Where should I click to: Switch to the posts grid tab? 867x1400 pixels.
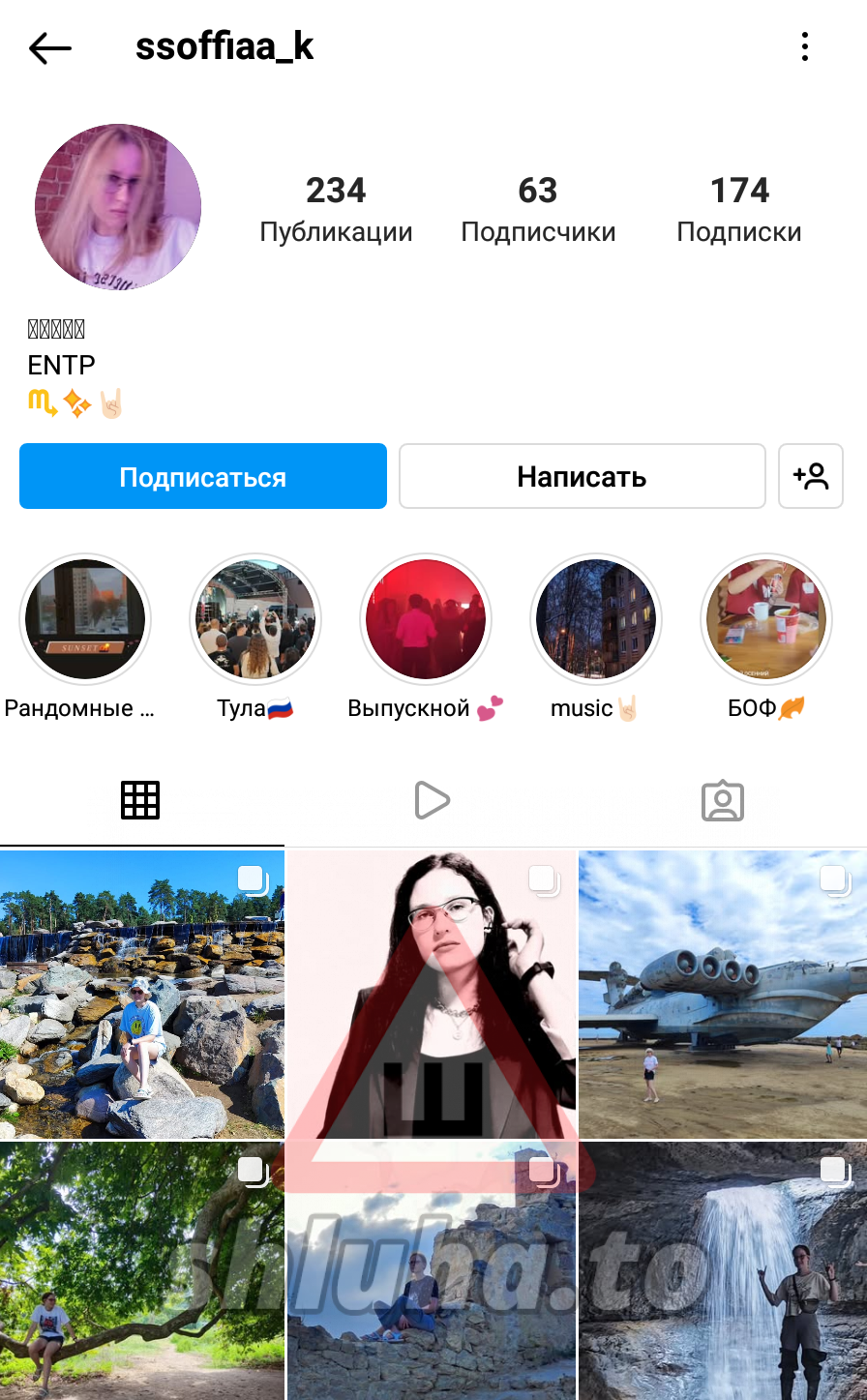[x=140, y=800]
